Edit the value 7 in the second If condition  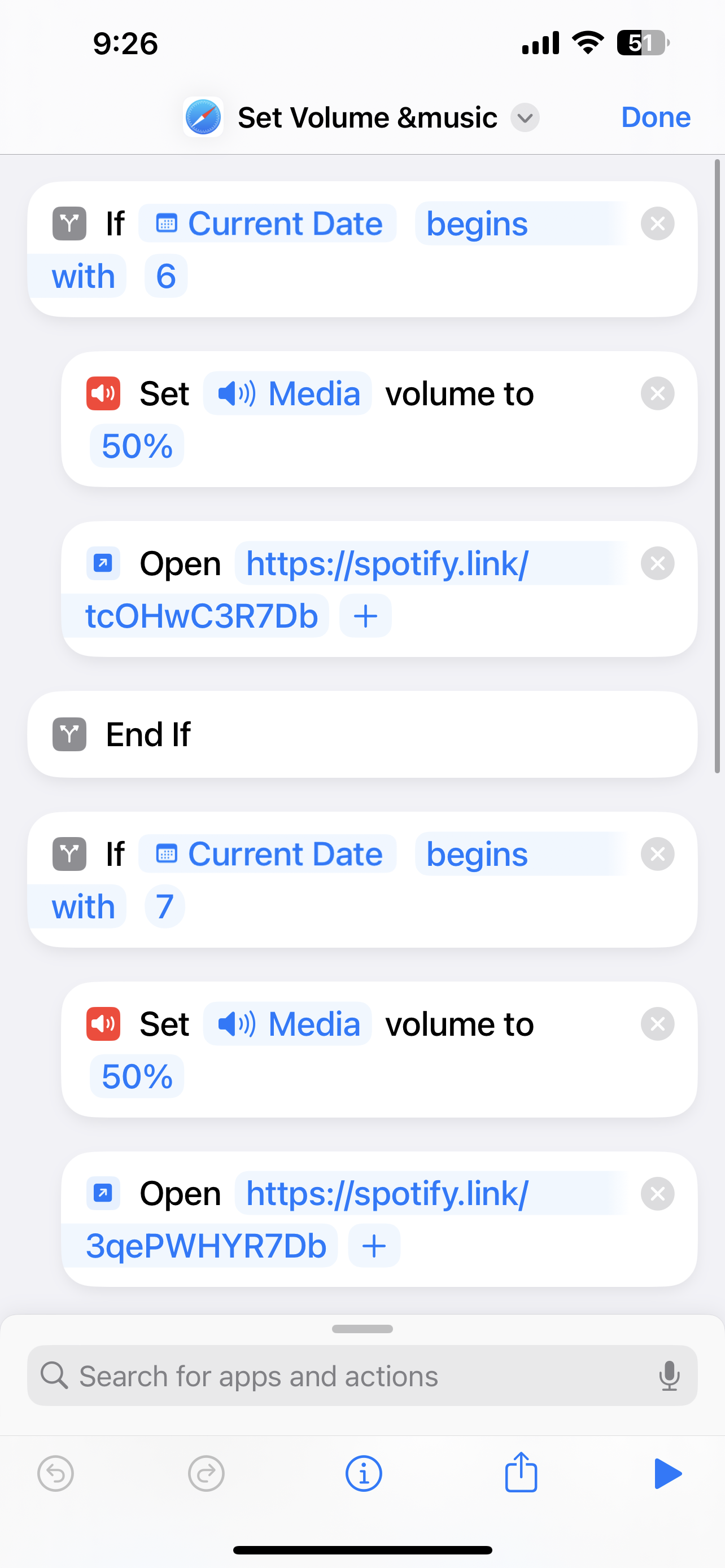[x=164, y=907]
